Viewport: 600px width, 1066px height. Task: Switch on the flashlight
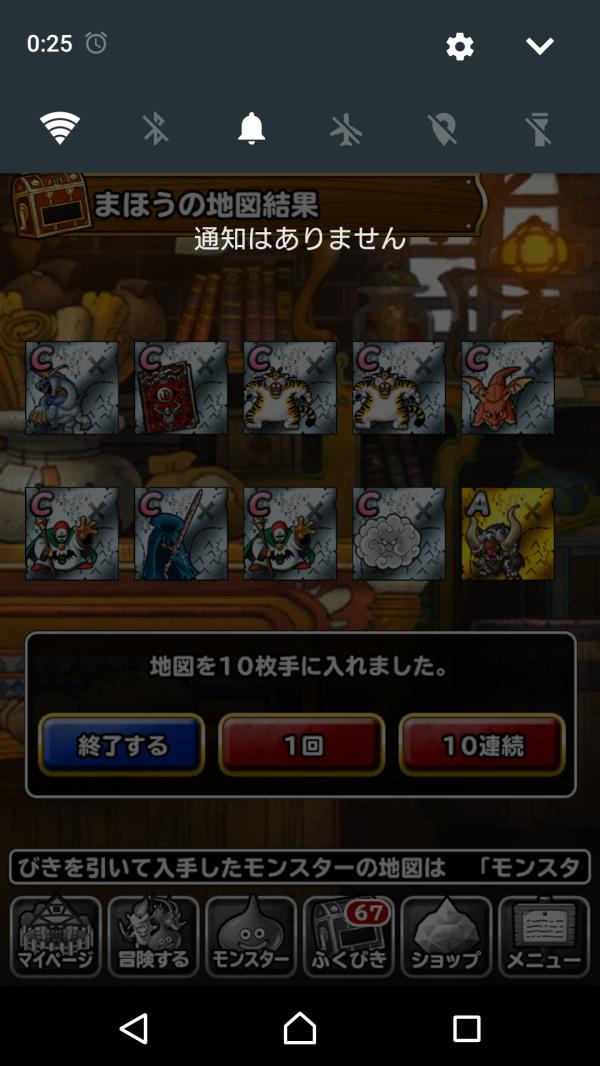coord(538,128)
